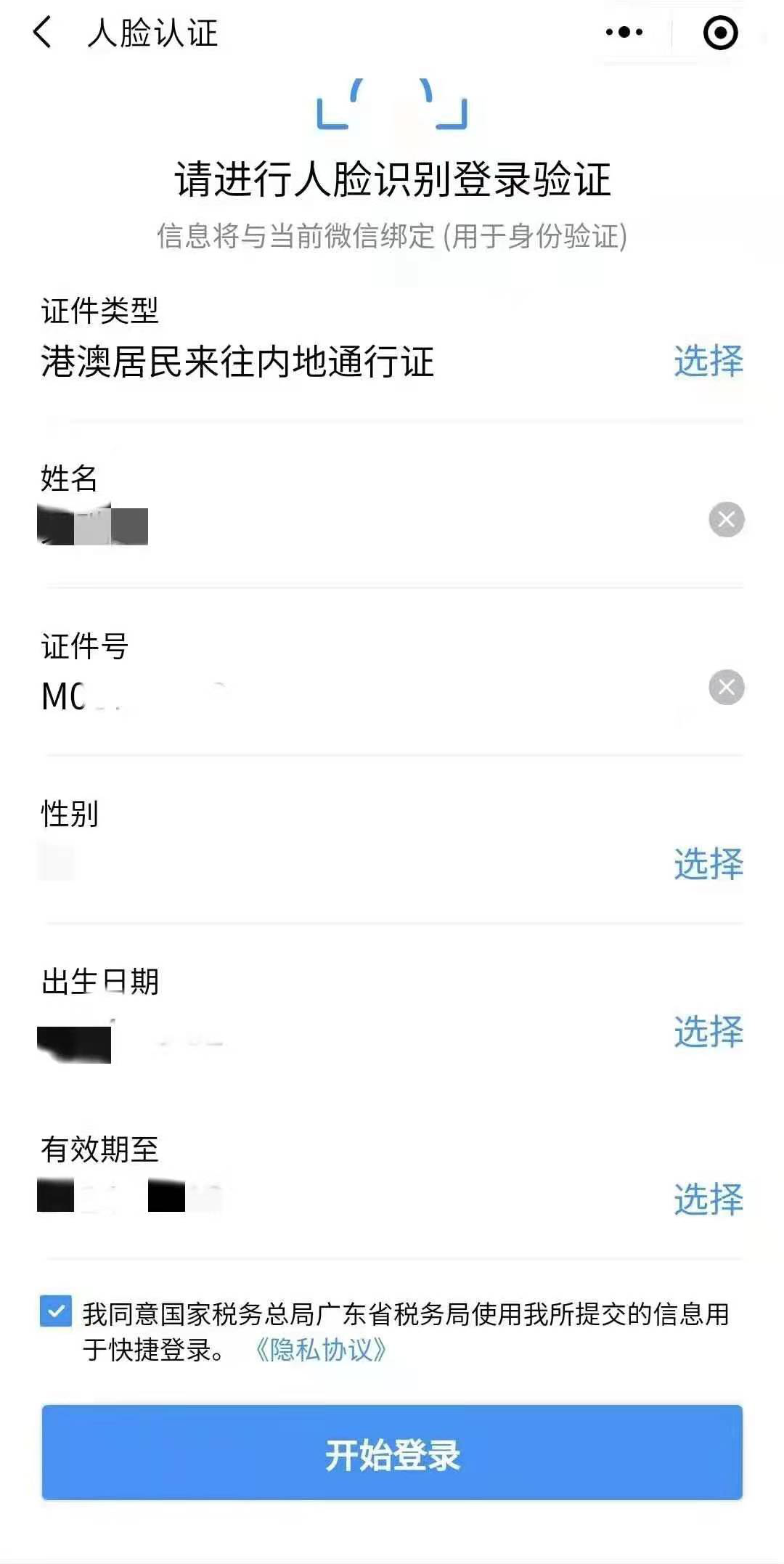Screen dimensions: 784x1564
Task: Edit the 证件号 text field
Action: point(363,696)
